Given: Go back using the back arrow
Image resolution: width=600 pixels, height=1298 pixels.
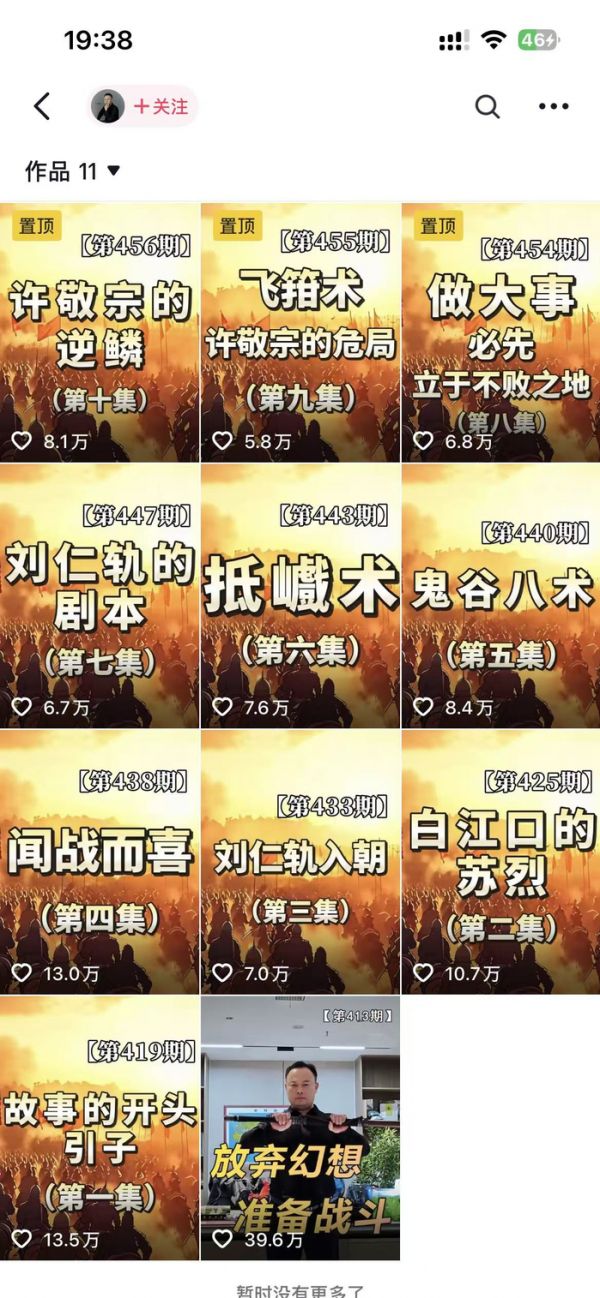Looking at the screenshot, I should (42, 106).
